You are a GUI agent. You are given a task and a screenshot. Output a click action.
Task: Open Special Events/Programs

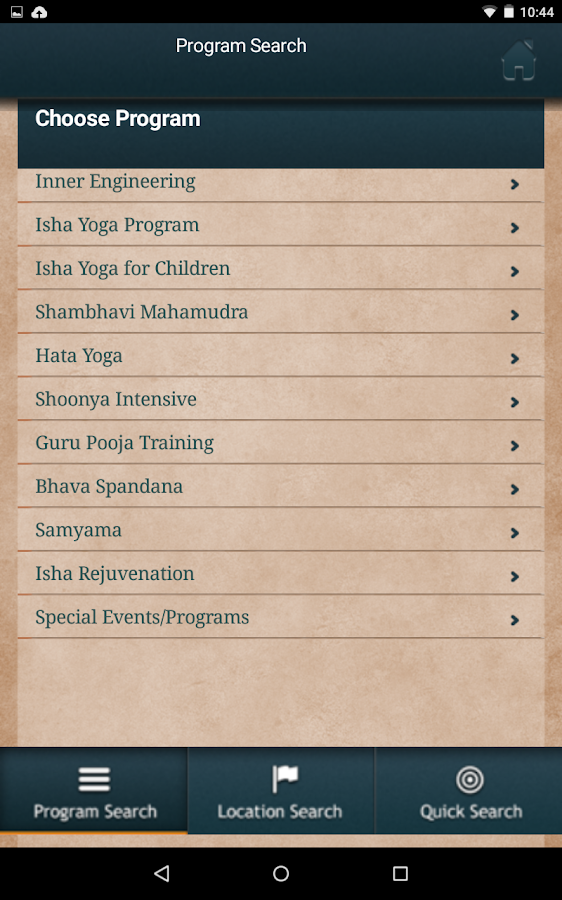[x=281, y=617]
